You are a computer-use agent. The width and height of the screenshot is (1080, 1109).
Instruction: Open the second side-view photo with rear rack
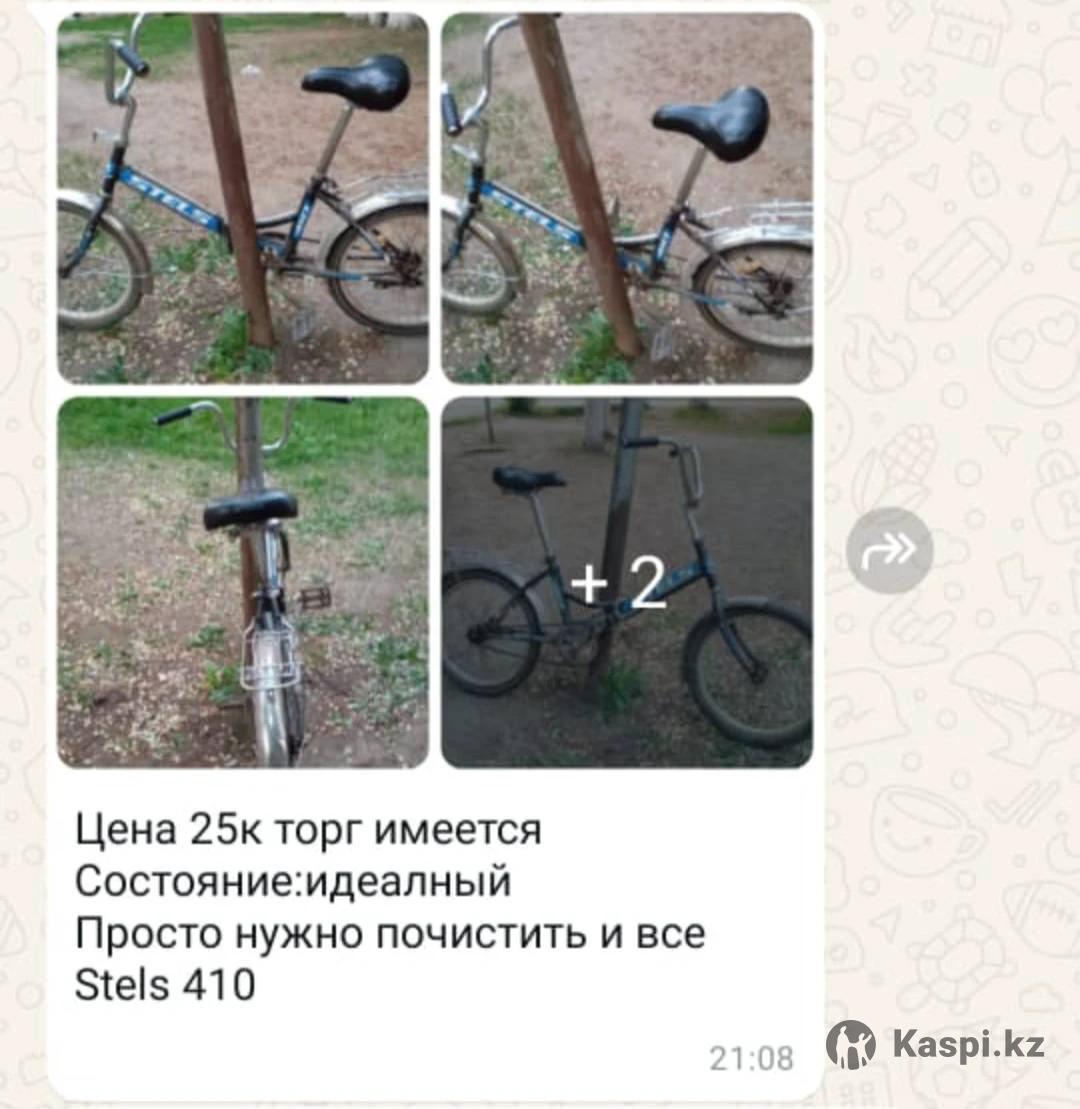pyautogui.click(x=627, y=198)
